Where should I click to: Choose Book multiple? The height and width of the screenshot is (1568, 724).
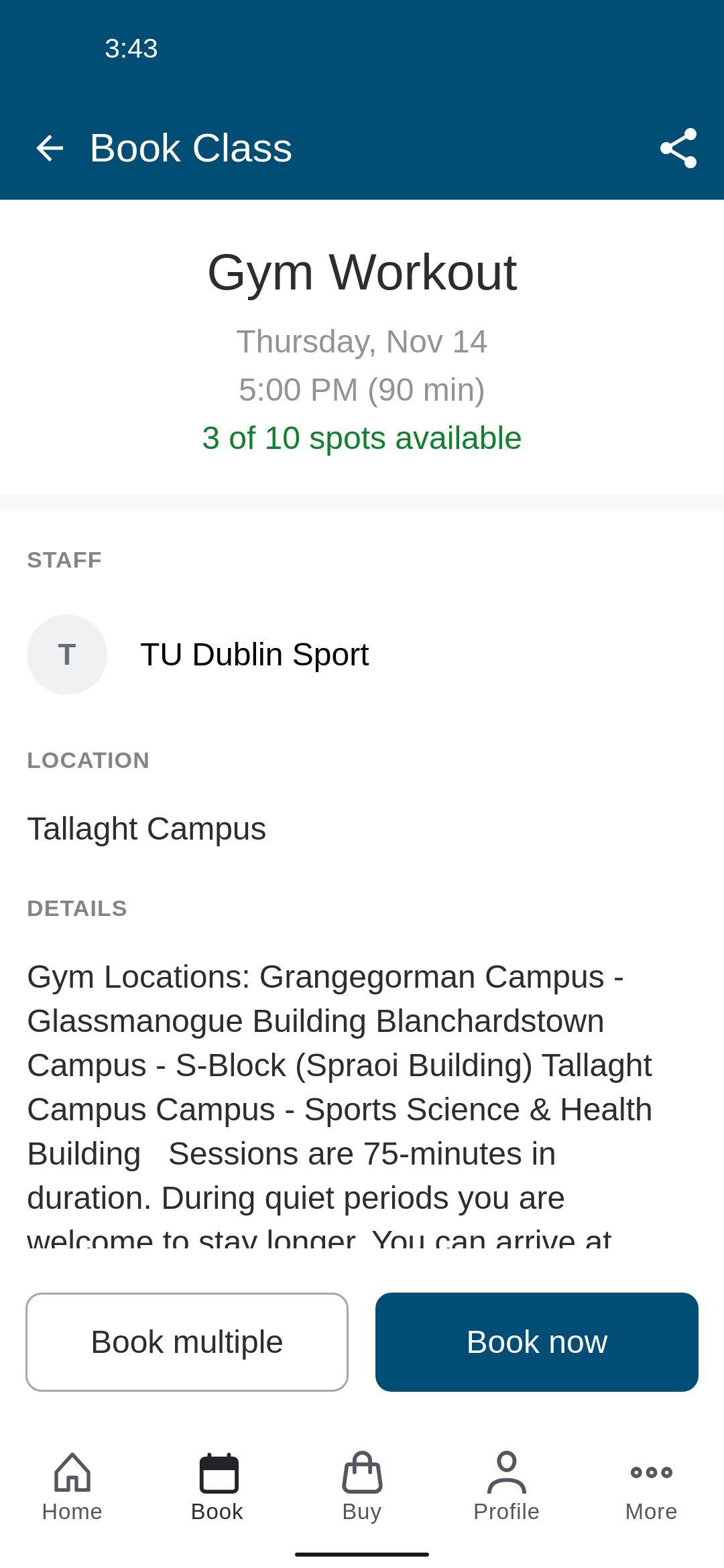[187, 1342]
